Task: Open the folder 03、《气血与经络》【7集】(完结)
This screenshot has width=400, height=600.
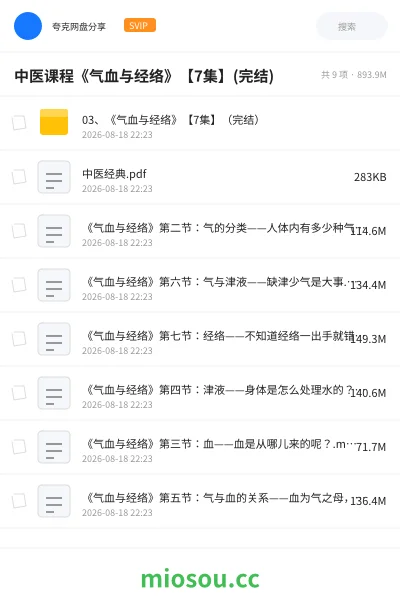Action: click(x=200, y=124)
